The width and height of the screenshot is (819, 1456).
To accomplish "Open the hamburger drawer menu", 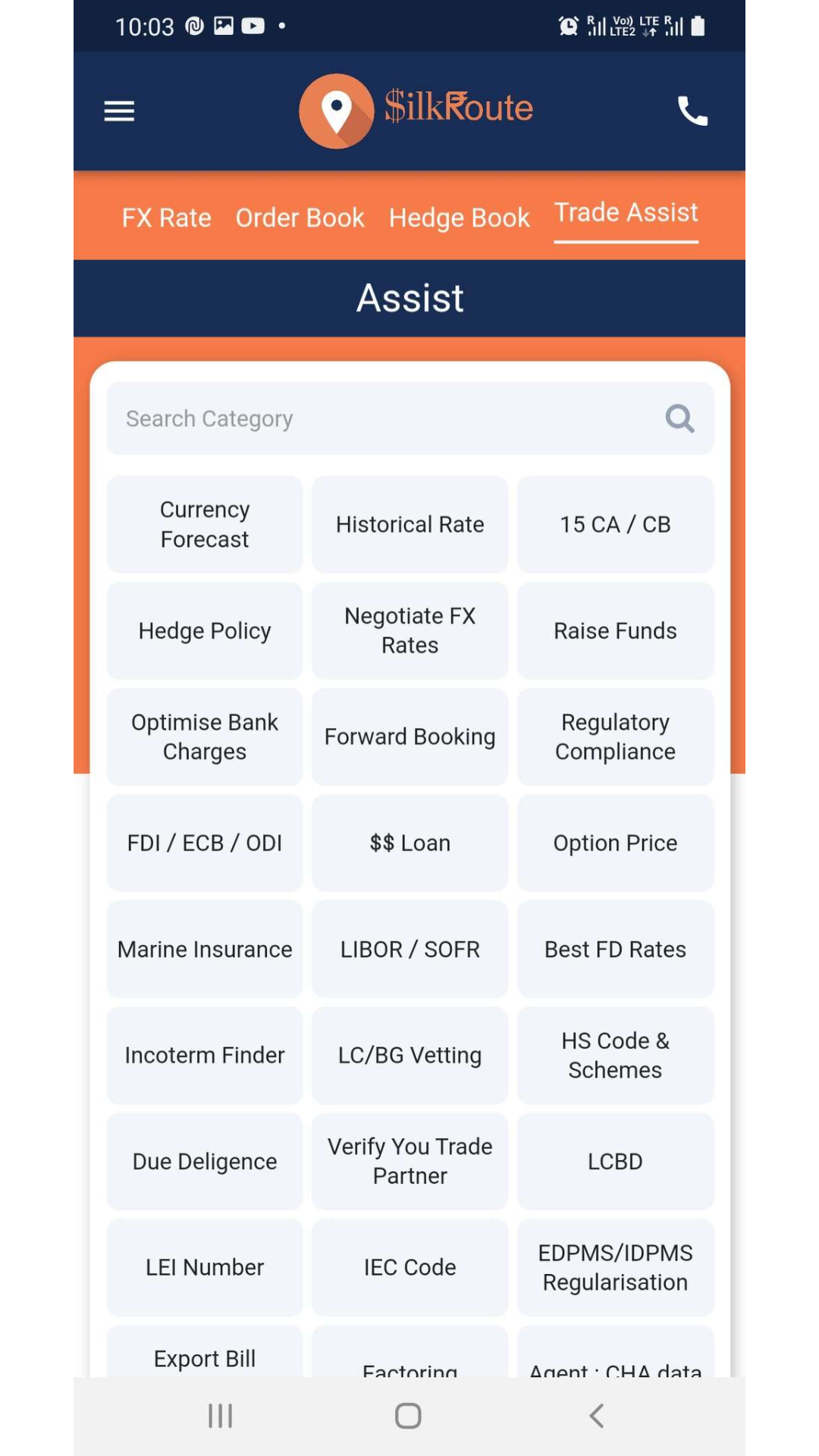I will (x=119, y=111).
